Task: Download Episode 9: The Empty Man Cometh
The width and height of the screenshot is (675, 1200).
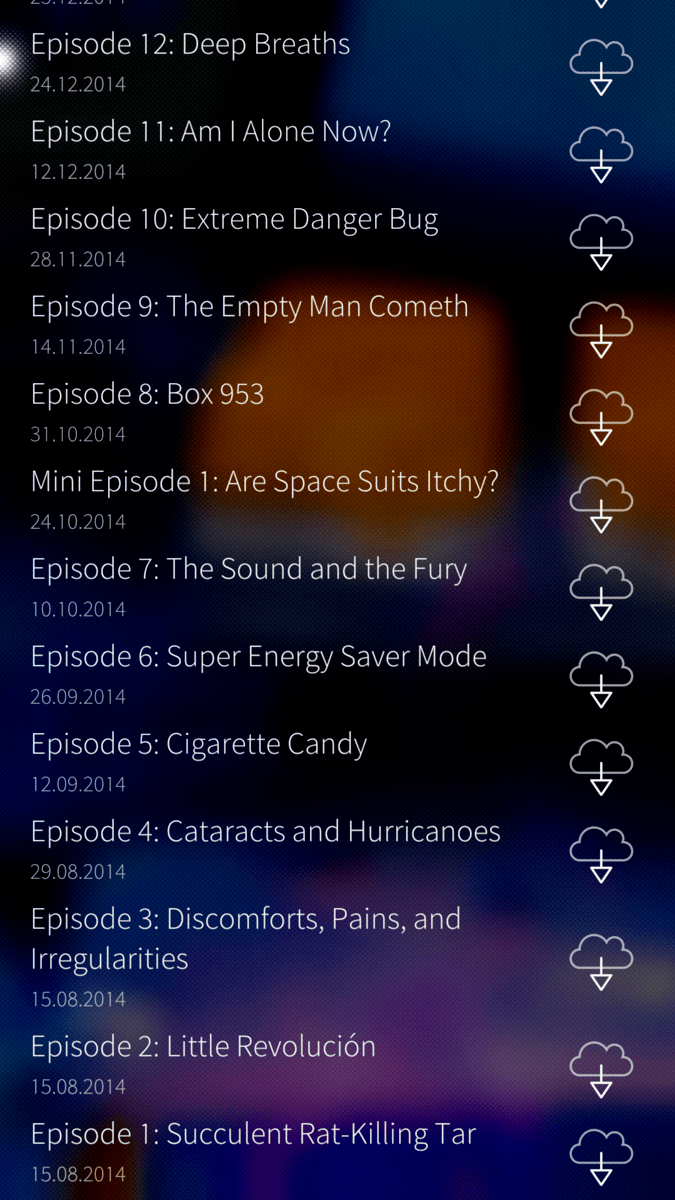Action: pos(601,329)
